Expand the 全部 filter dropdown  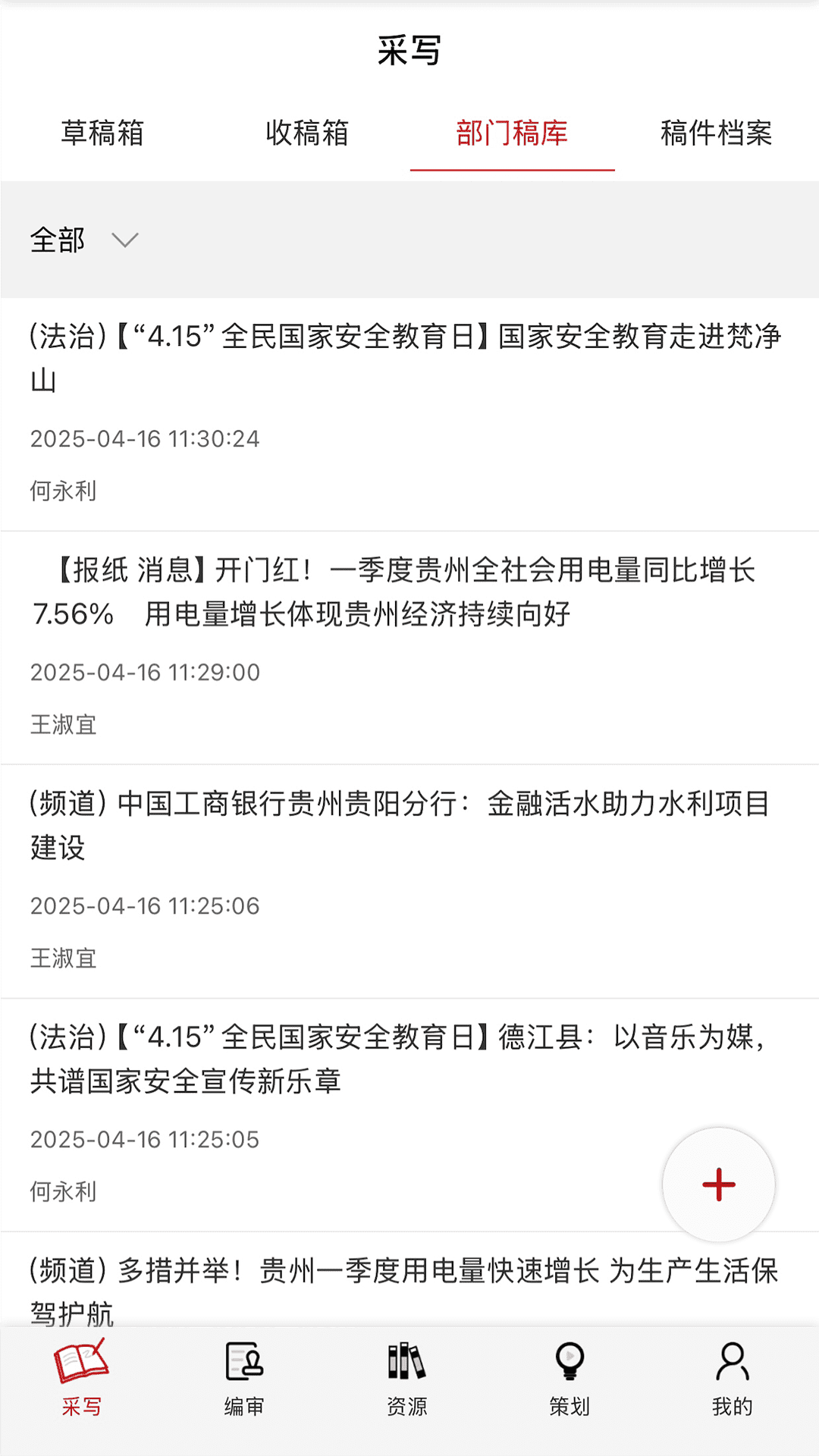click(x=87, y=240)
